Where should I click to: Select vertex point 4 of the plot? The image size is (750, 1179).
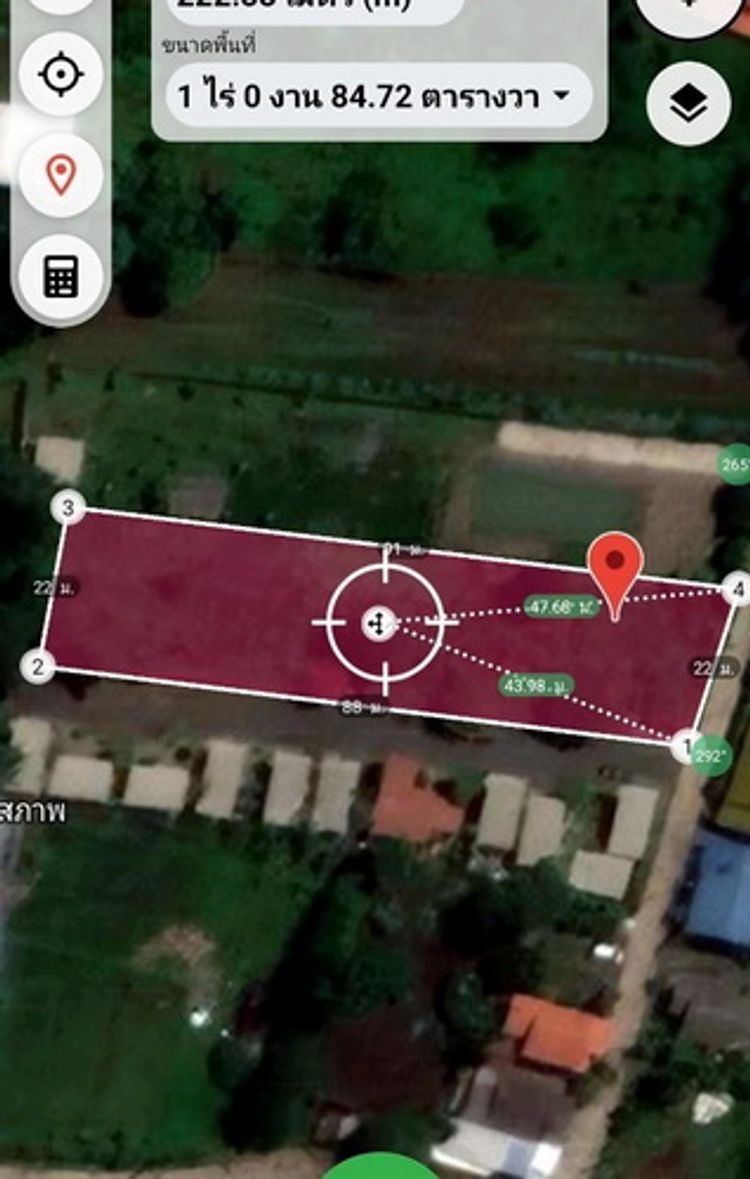pos(738,590)
